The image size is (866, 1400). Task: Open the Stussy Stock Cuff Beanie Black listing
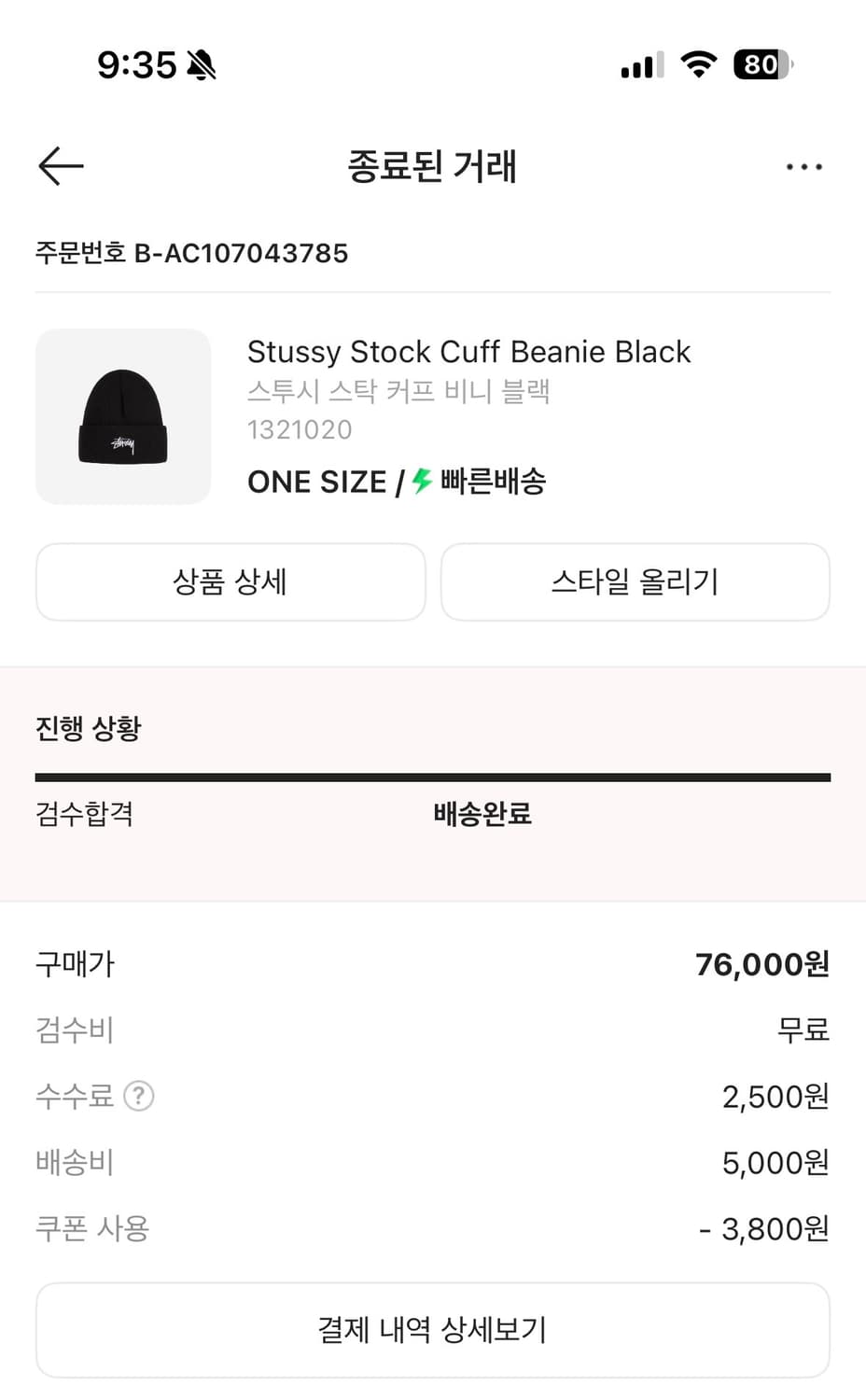(468, 351)
